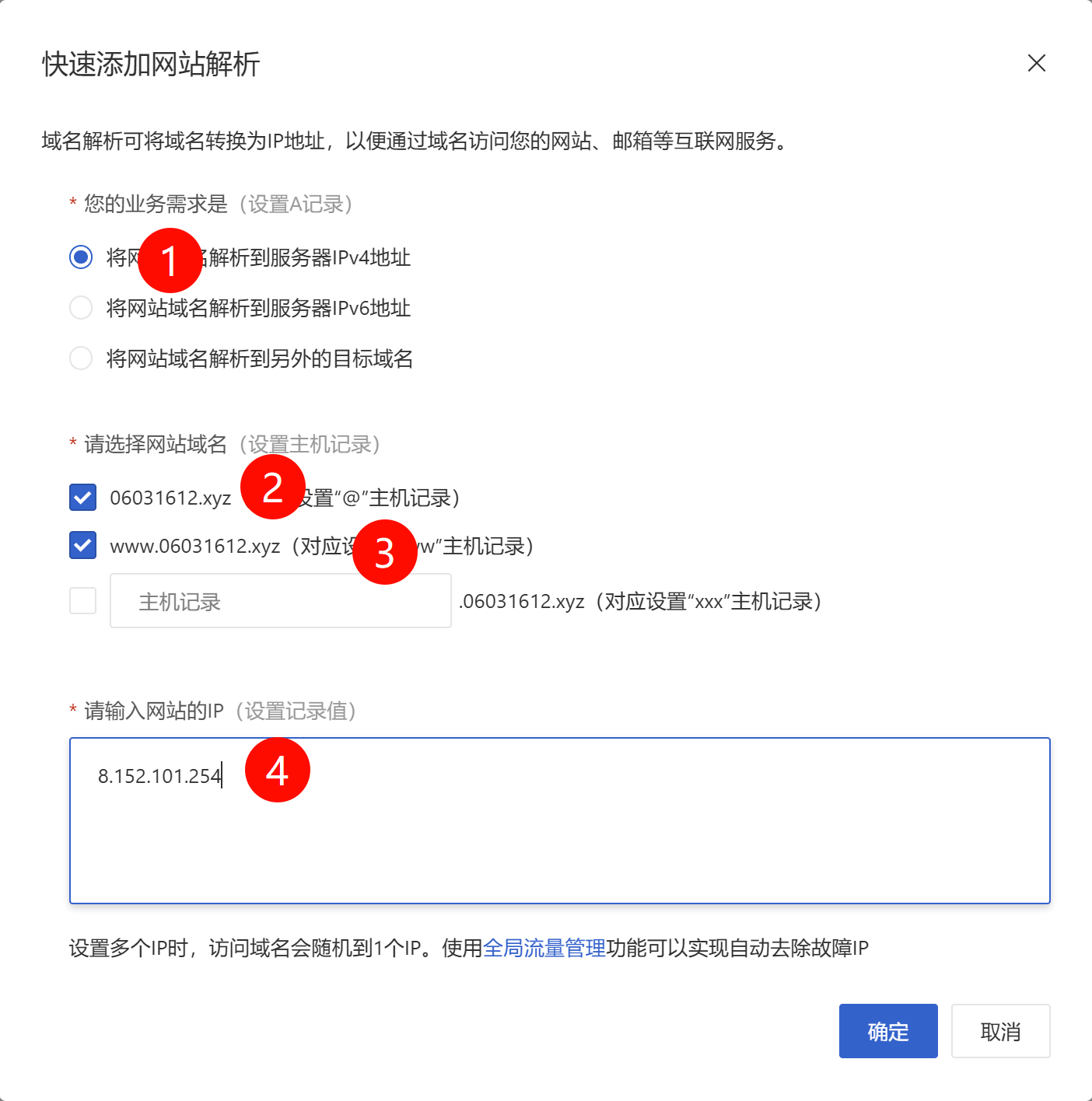Cancel with the 取消 button
Screen dimensions: 1092x1101
(1000, 1031)
